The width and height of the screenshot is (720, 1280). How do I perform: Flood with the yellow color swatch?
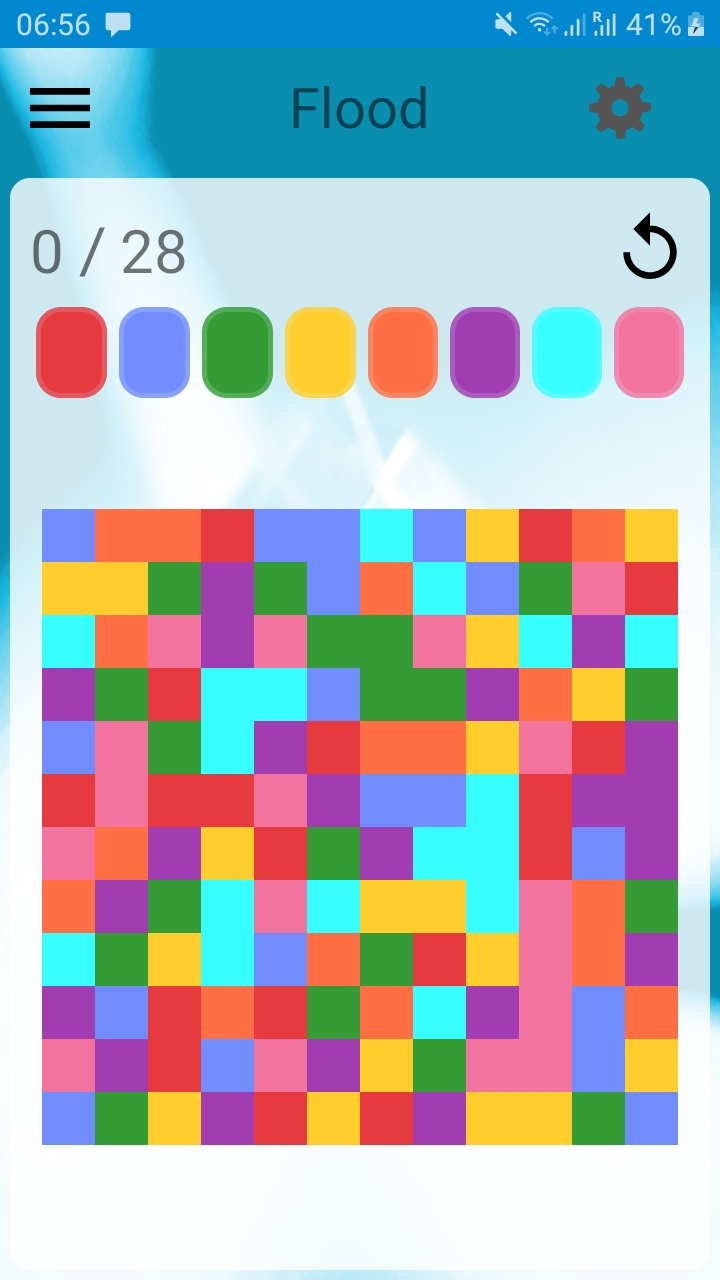pos(320,352)
